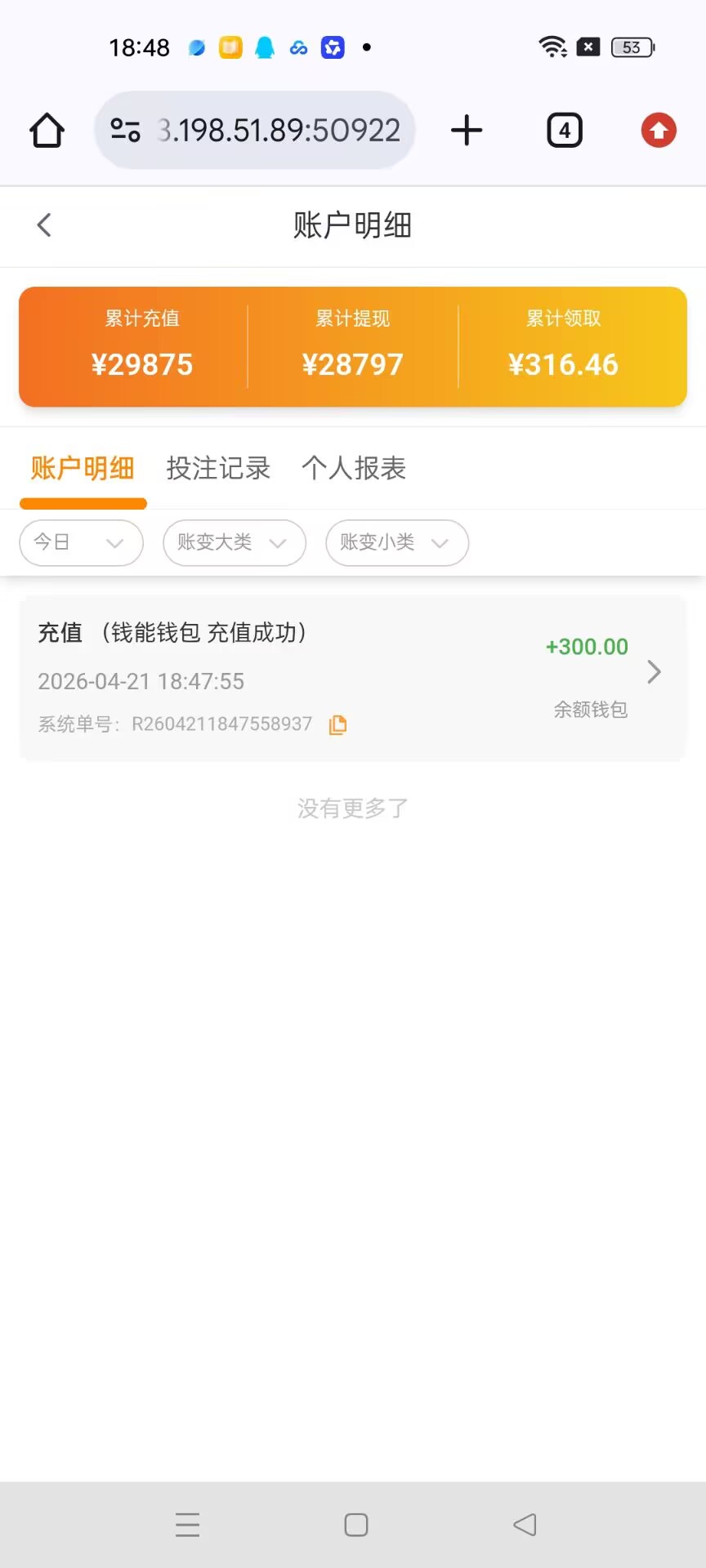Open the browser home page
This screenshot has width=706, height=1568.
(47, 131)
